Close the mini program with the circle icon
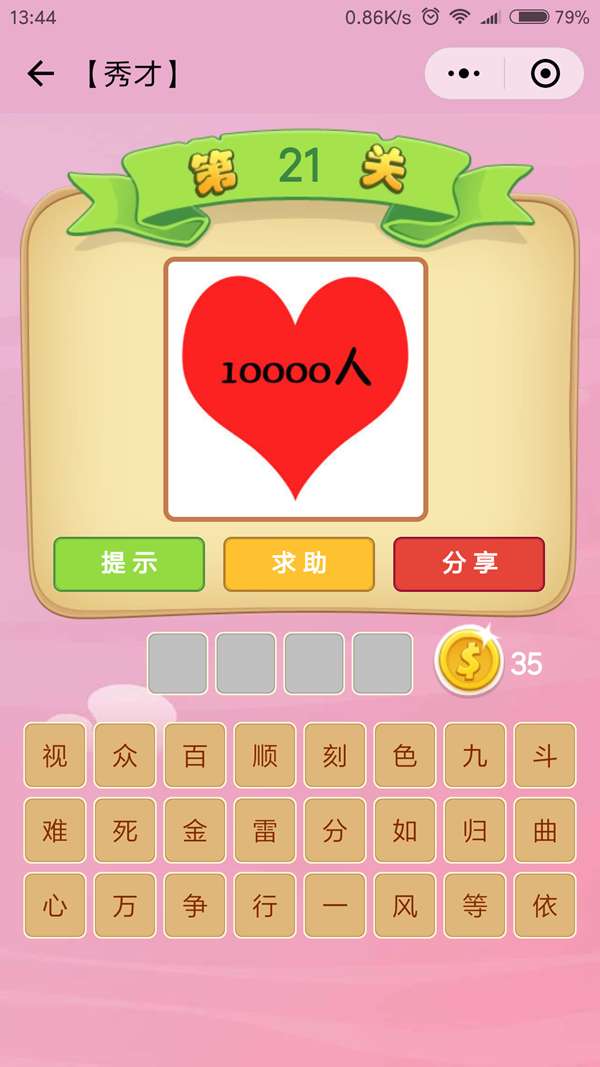 coord(545,74)
